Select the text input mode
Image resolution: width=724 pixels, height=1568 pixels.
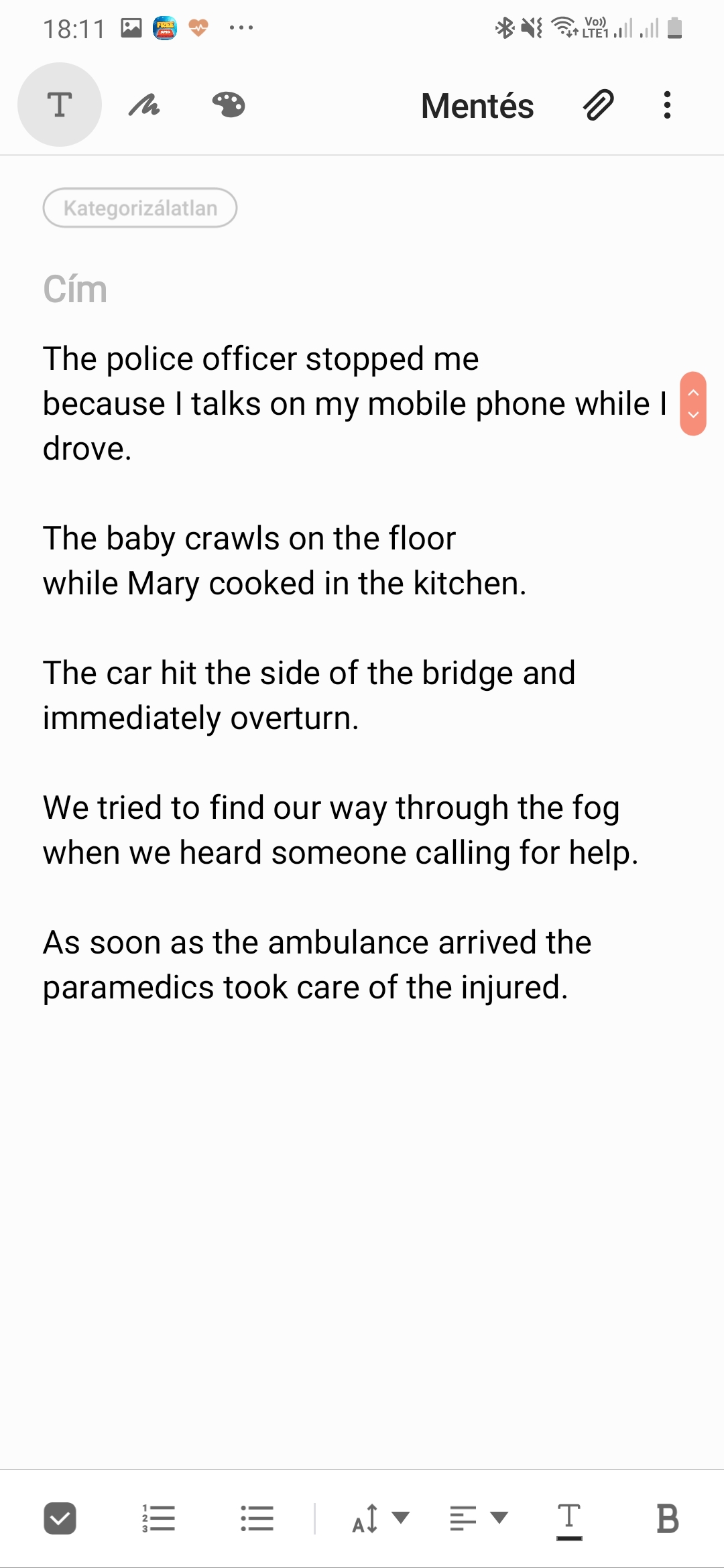tap(60, 105)
